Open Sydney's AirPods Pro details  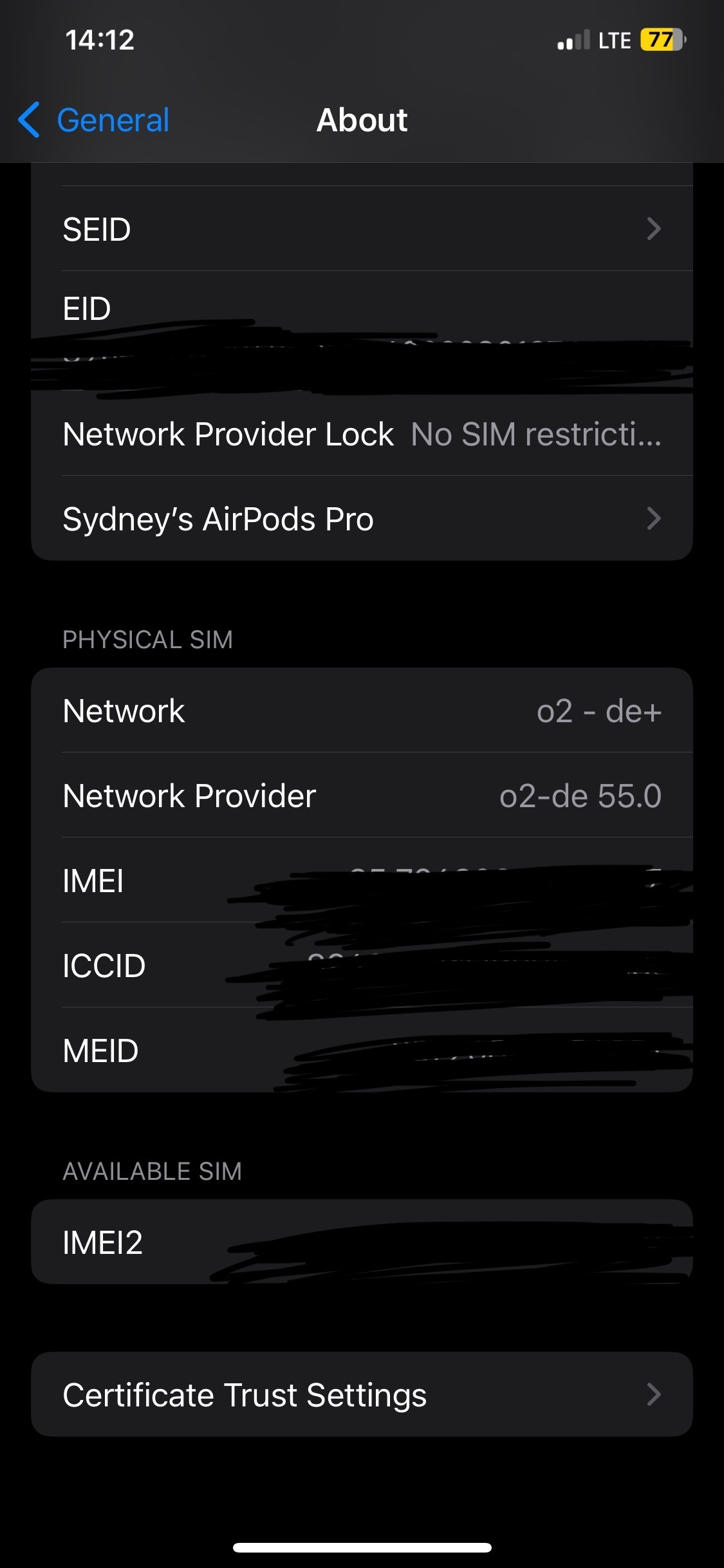click(362, 518)
